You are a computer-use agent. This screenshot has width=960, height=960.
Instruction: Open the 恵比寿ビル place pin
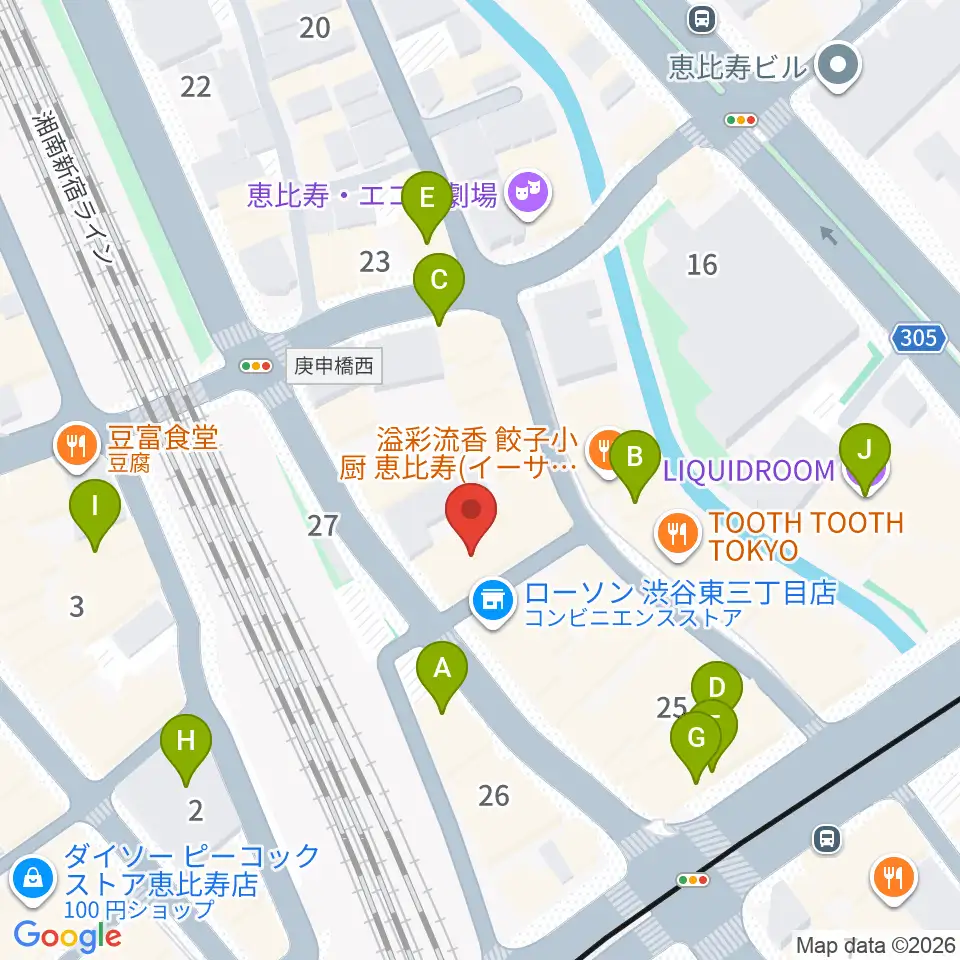click(839, 66)
